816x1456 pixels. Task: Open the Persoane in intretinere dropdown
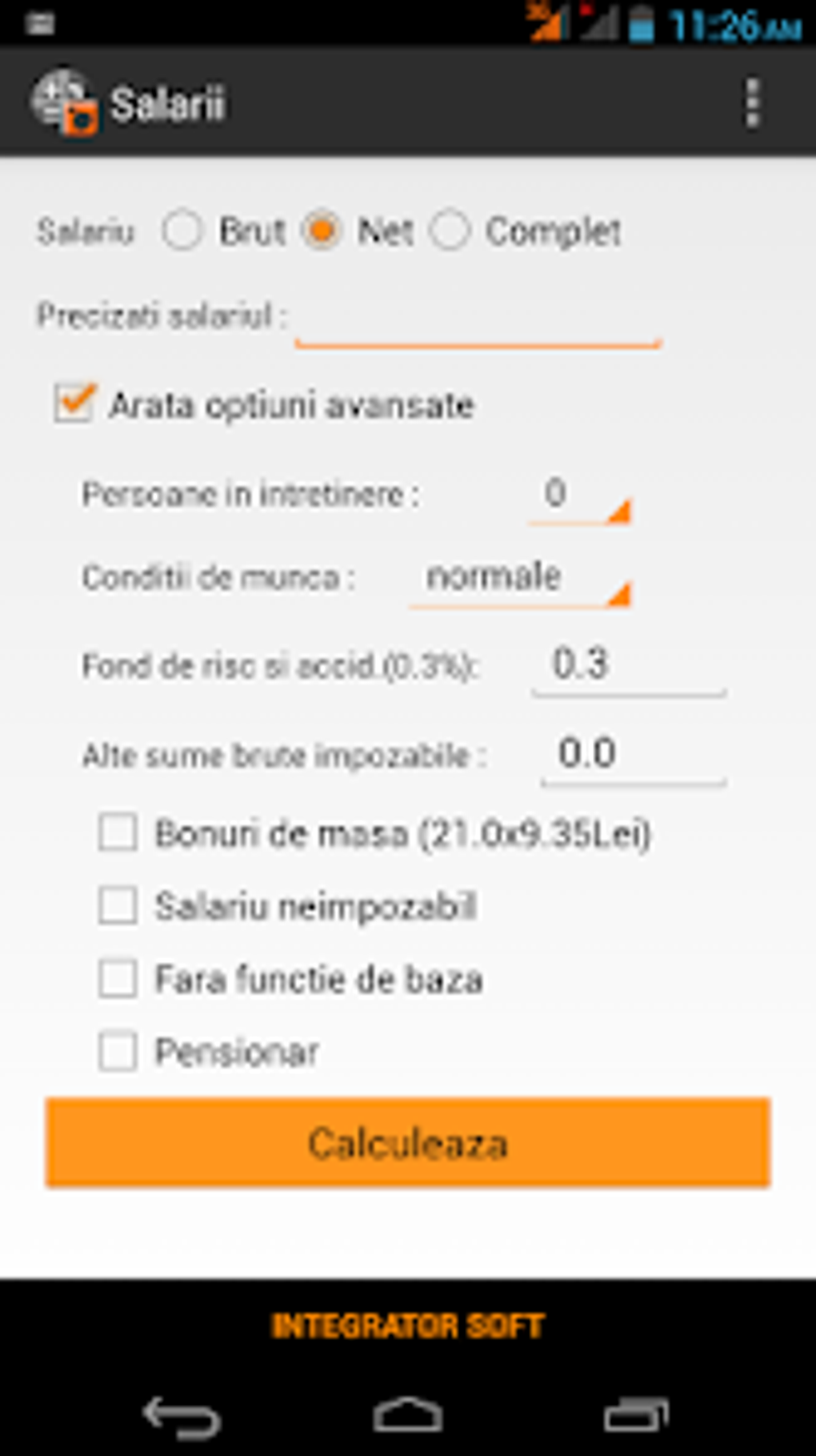click(x=579, y=496)
